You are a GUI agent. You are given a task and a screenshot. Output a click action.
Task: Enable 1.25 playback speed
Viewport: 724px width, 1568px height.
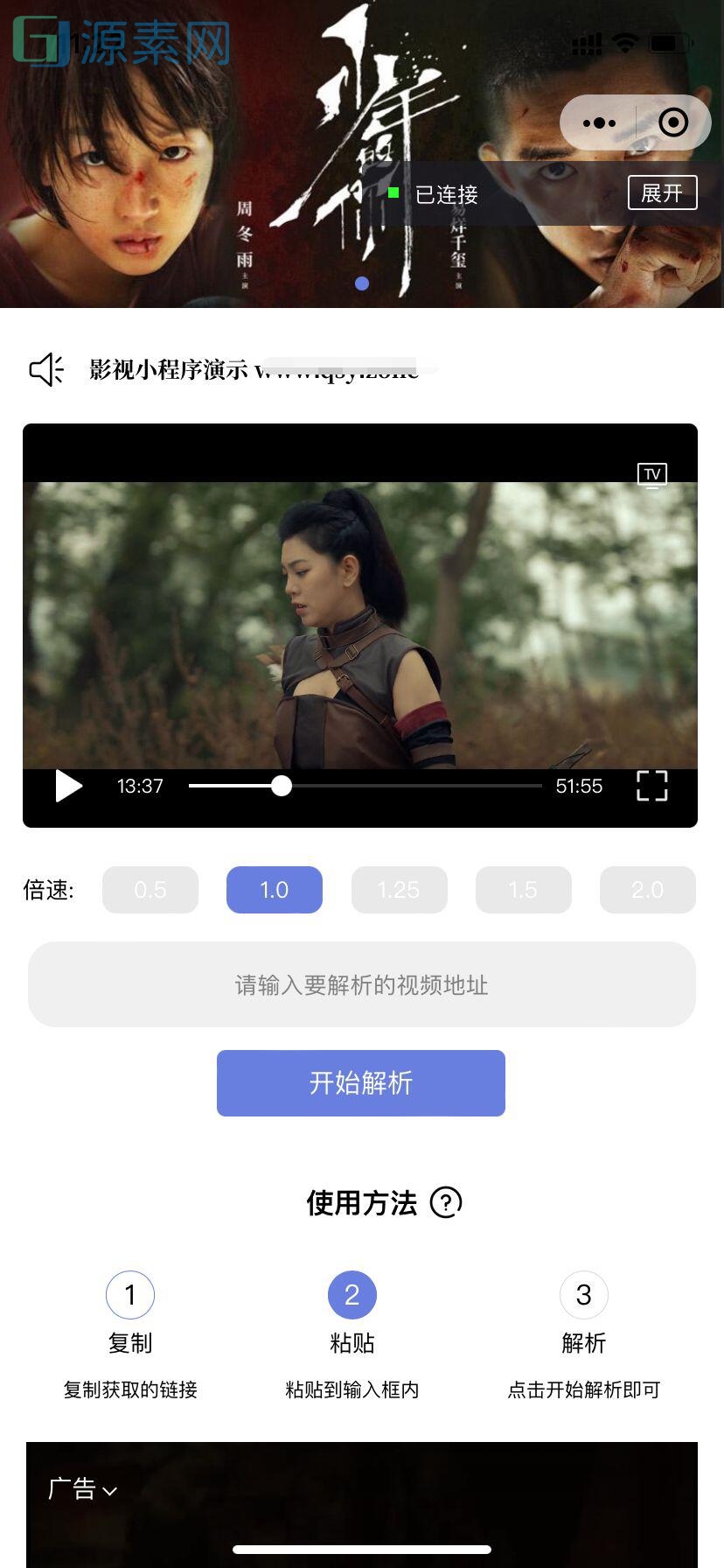[x=399, y=889]
